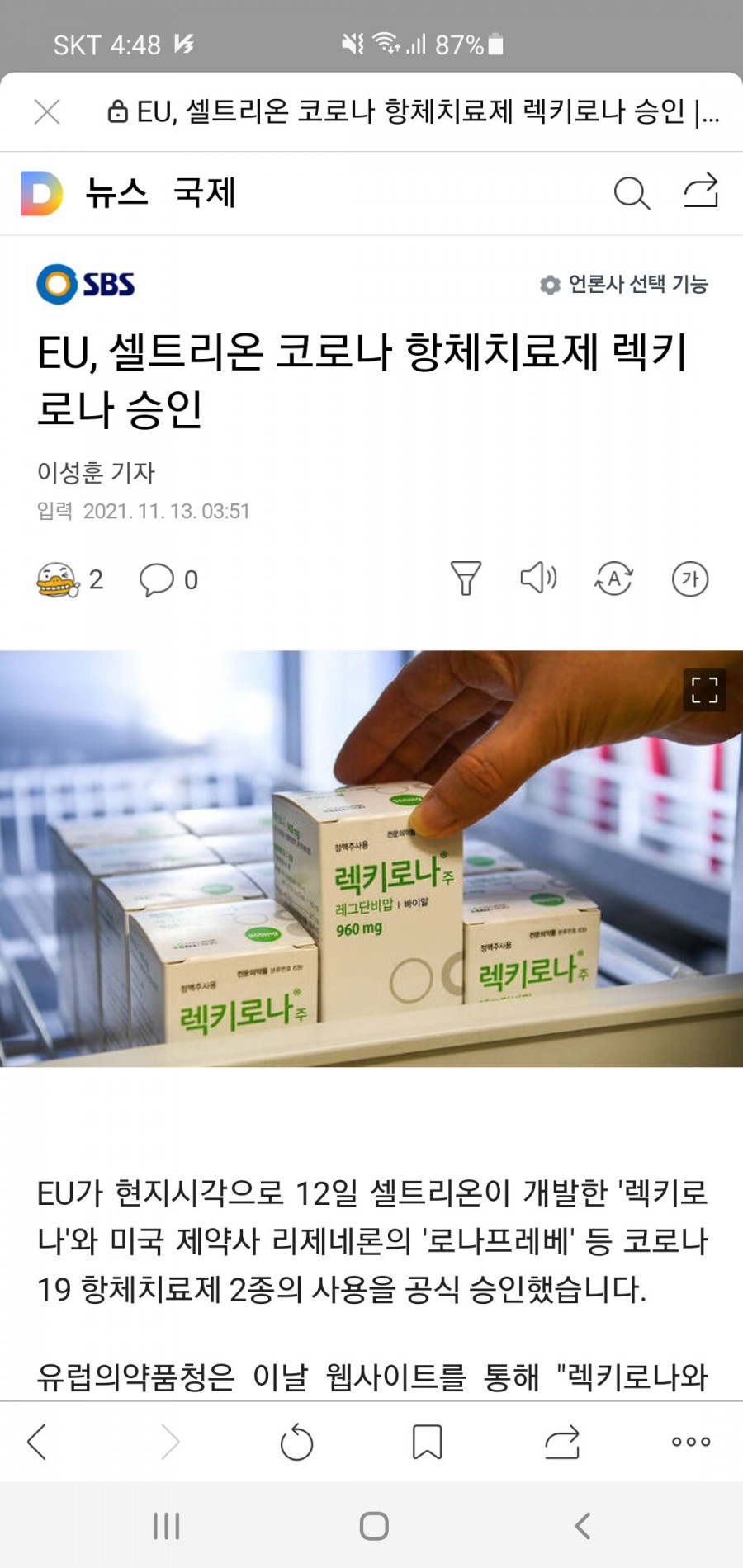Open the 국제 news category

click(206, 193)
